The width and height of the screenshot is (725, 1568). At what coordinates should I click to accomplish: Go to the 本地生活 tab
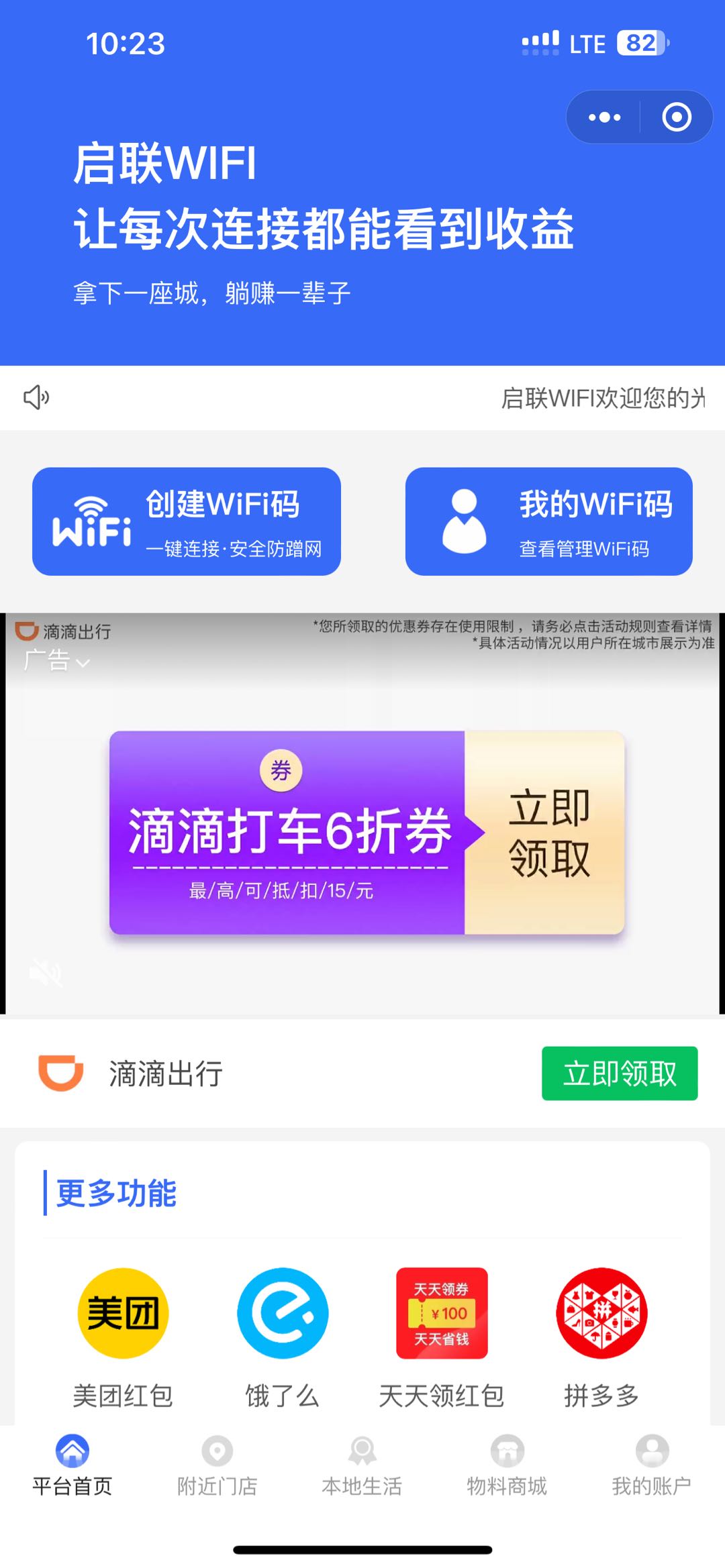[362, 1466]
